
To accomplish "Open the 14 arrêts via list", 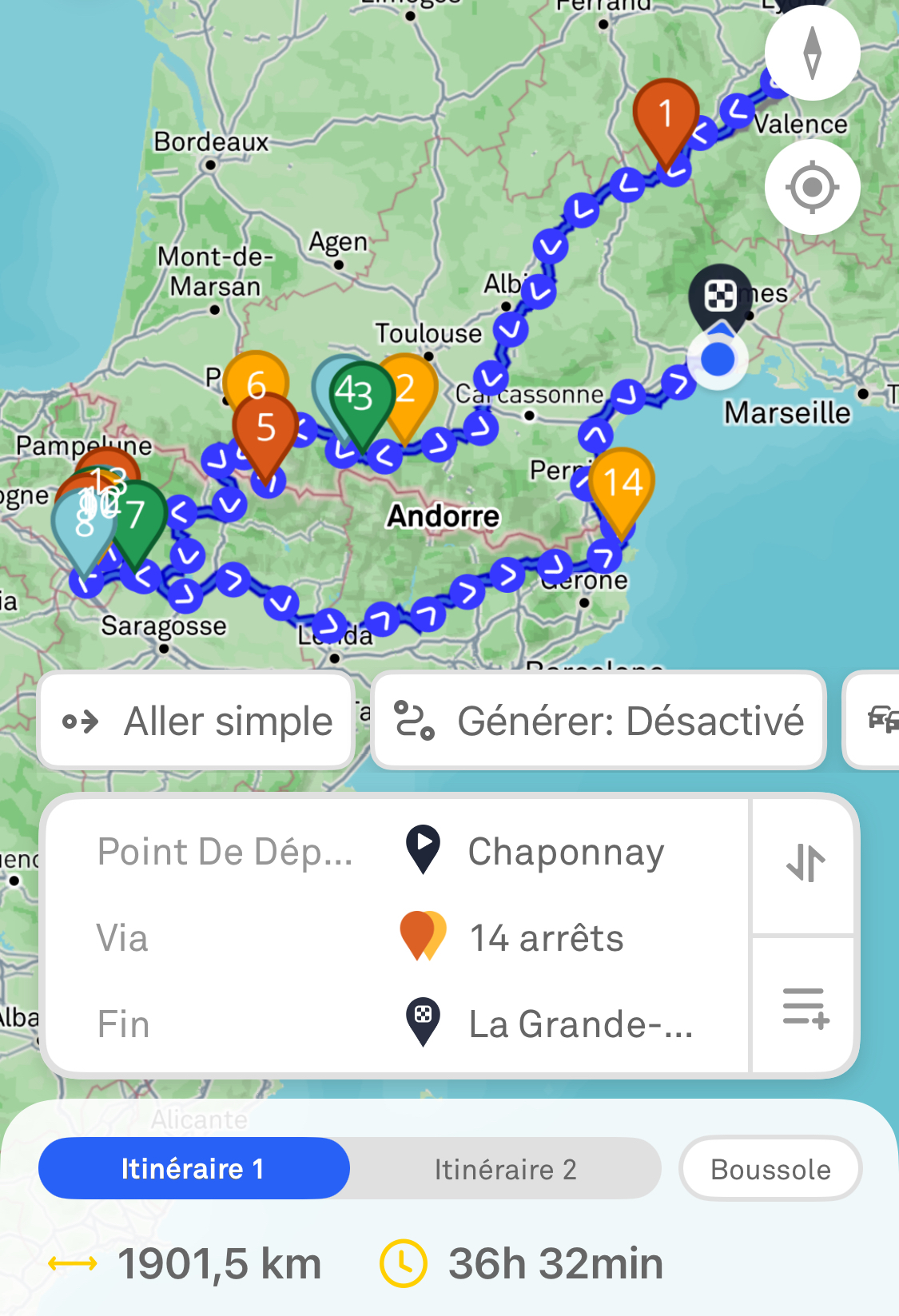I will 546,938.
